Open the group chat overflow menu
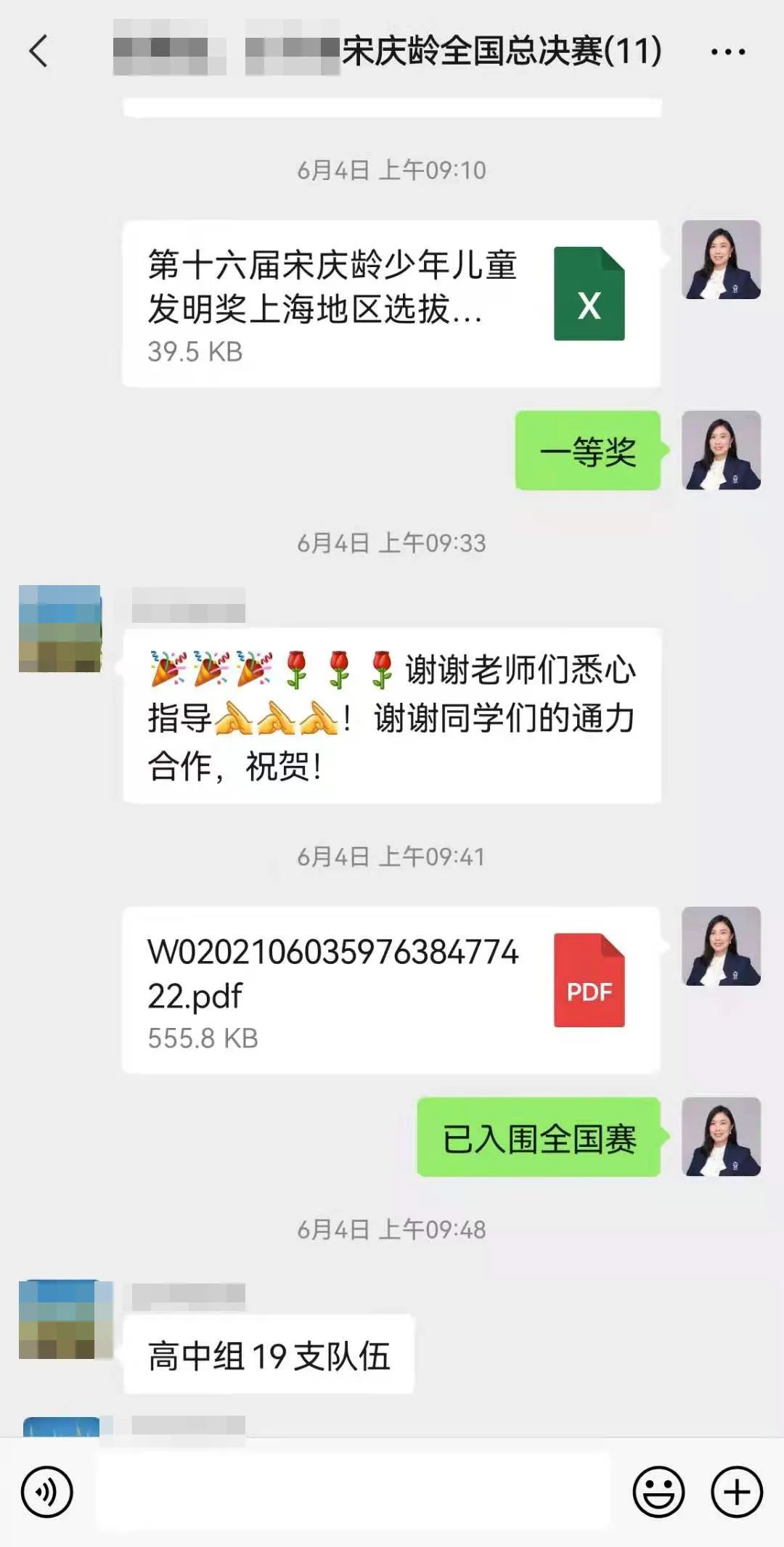This screenshot has height=1547, width=784. pos(727,52)
